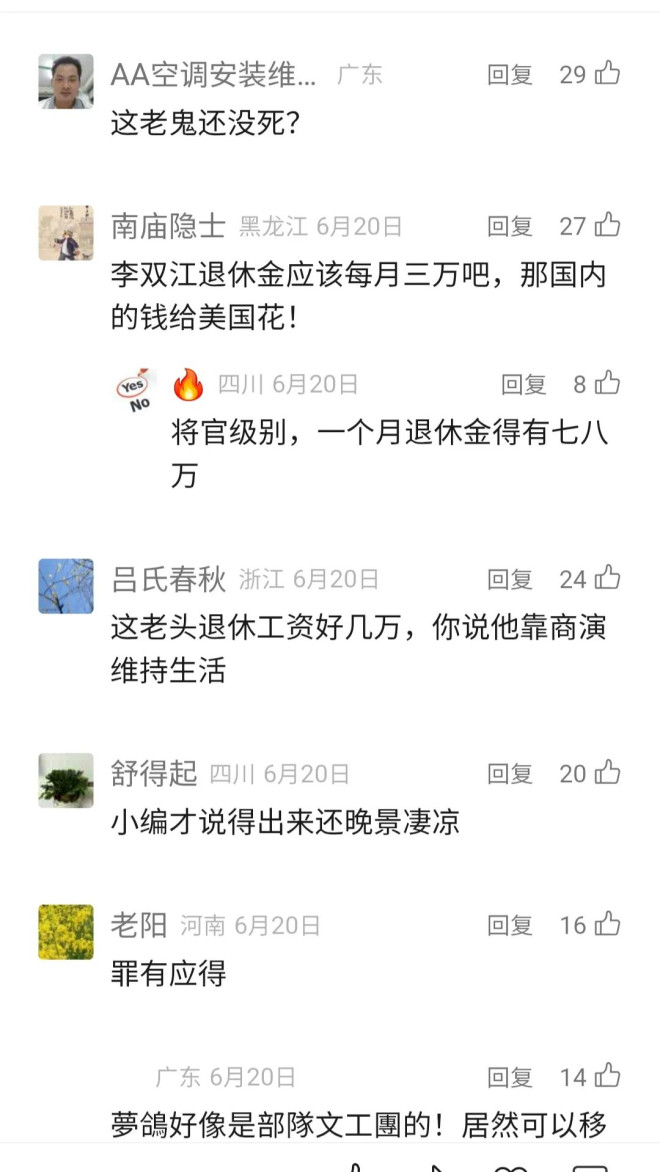
Task: Like 吕氏春秋's comment
Action: [x=607, y=578]
